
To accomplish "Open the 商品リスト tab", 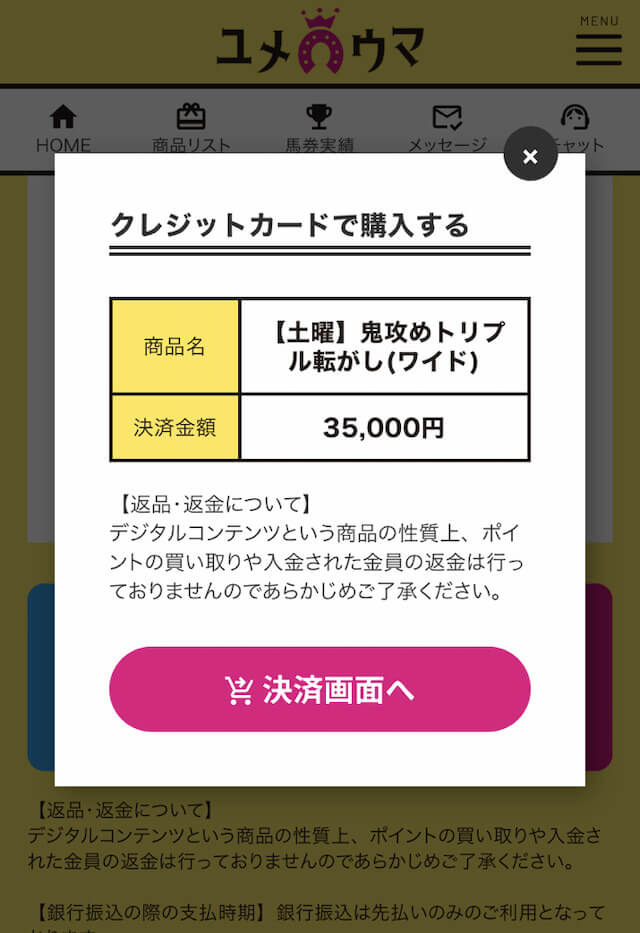I will click(191, 129).
